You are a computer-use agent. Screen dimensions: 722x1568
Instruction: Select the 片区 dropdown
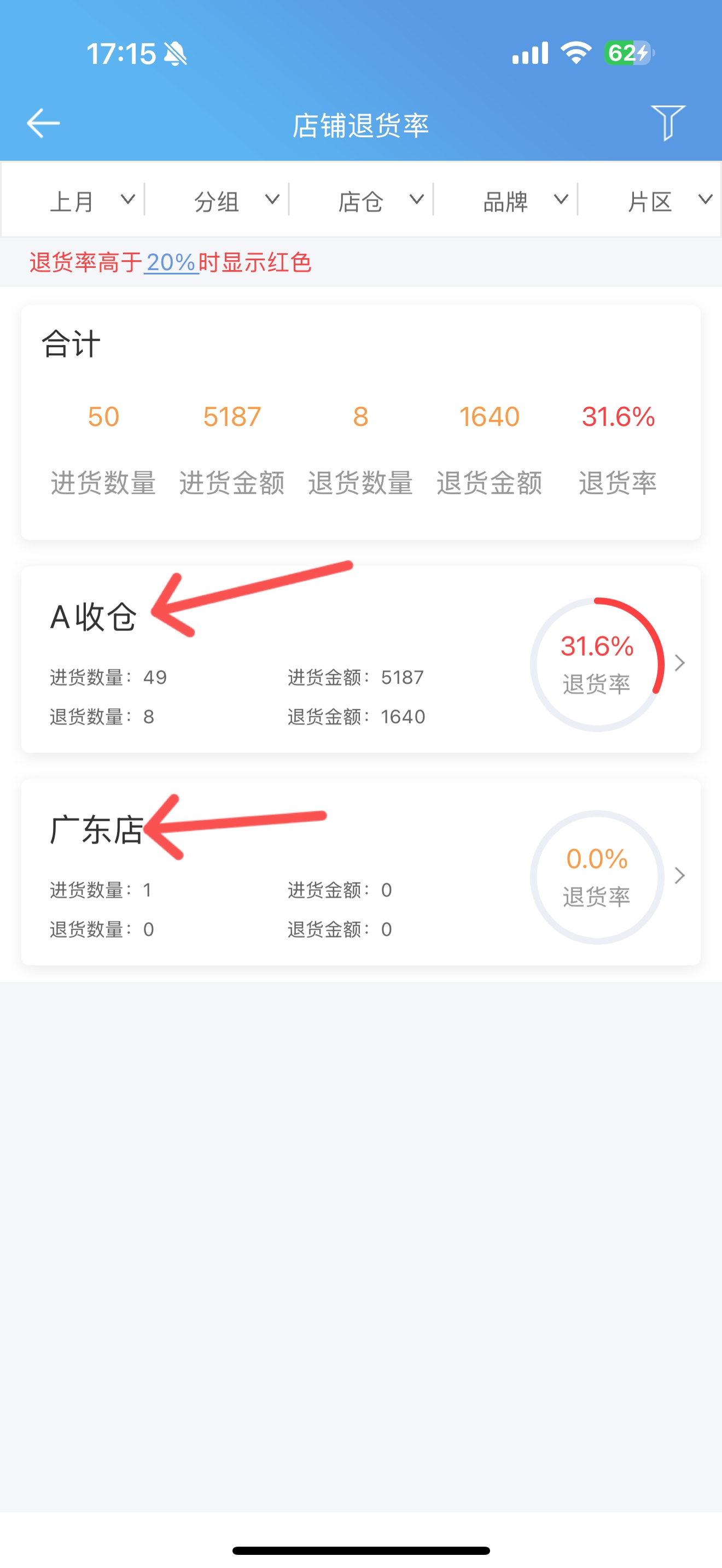click(669, 200)
